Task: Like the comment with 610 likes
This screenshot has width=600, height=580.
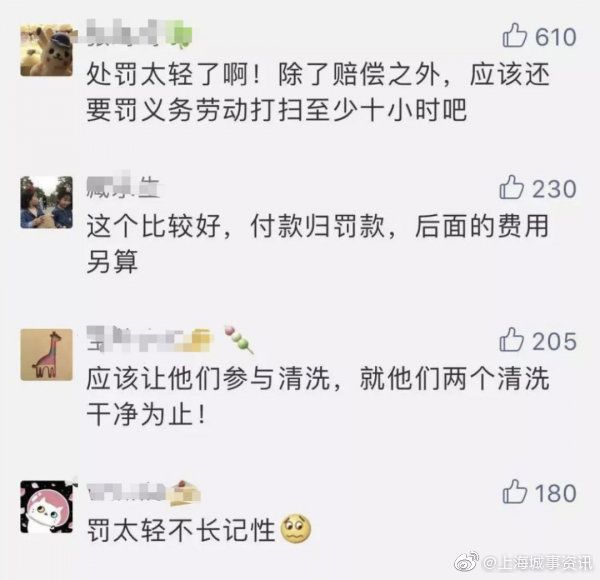Action: pos(514,37)
